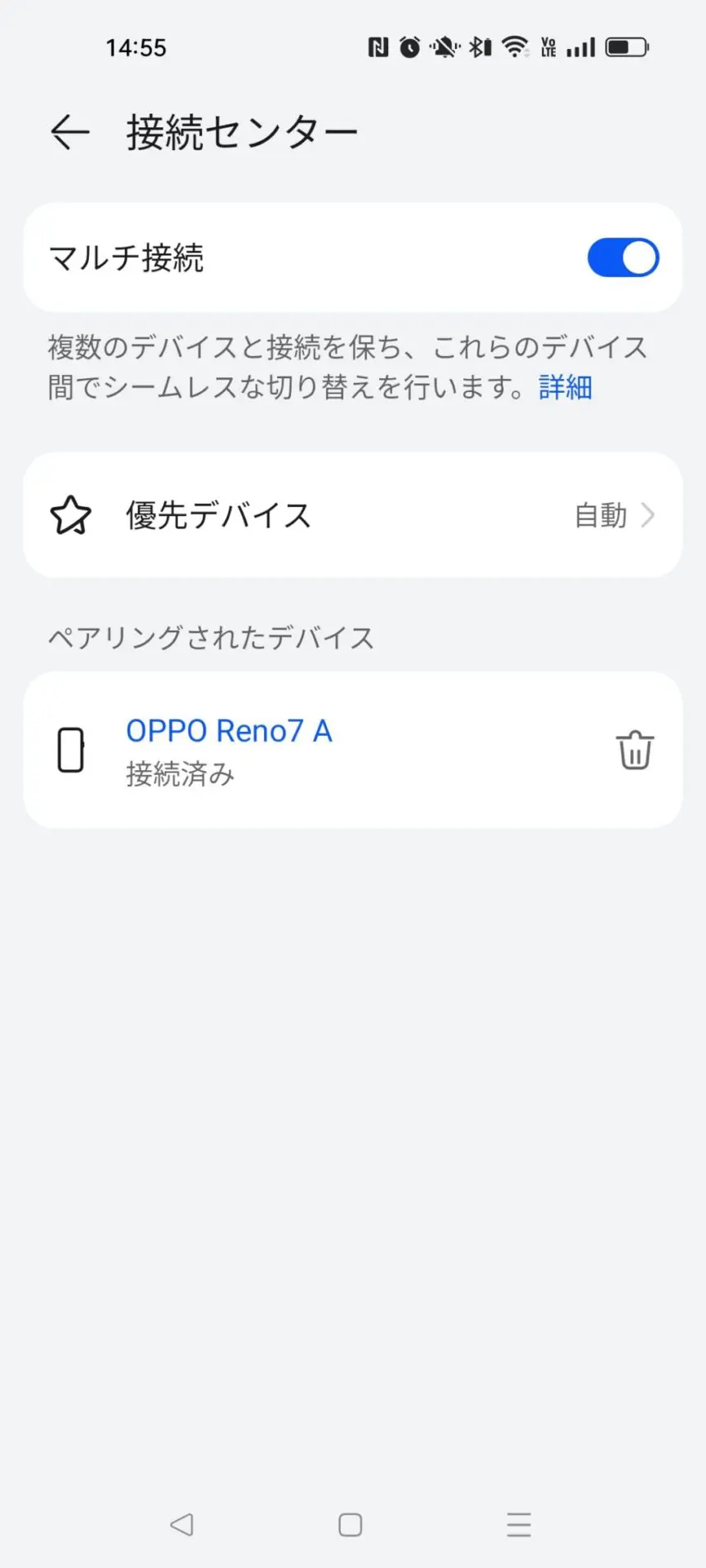
Task: Go back from 接続センター screen
Action: (x=69, y=132)
